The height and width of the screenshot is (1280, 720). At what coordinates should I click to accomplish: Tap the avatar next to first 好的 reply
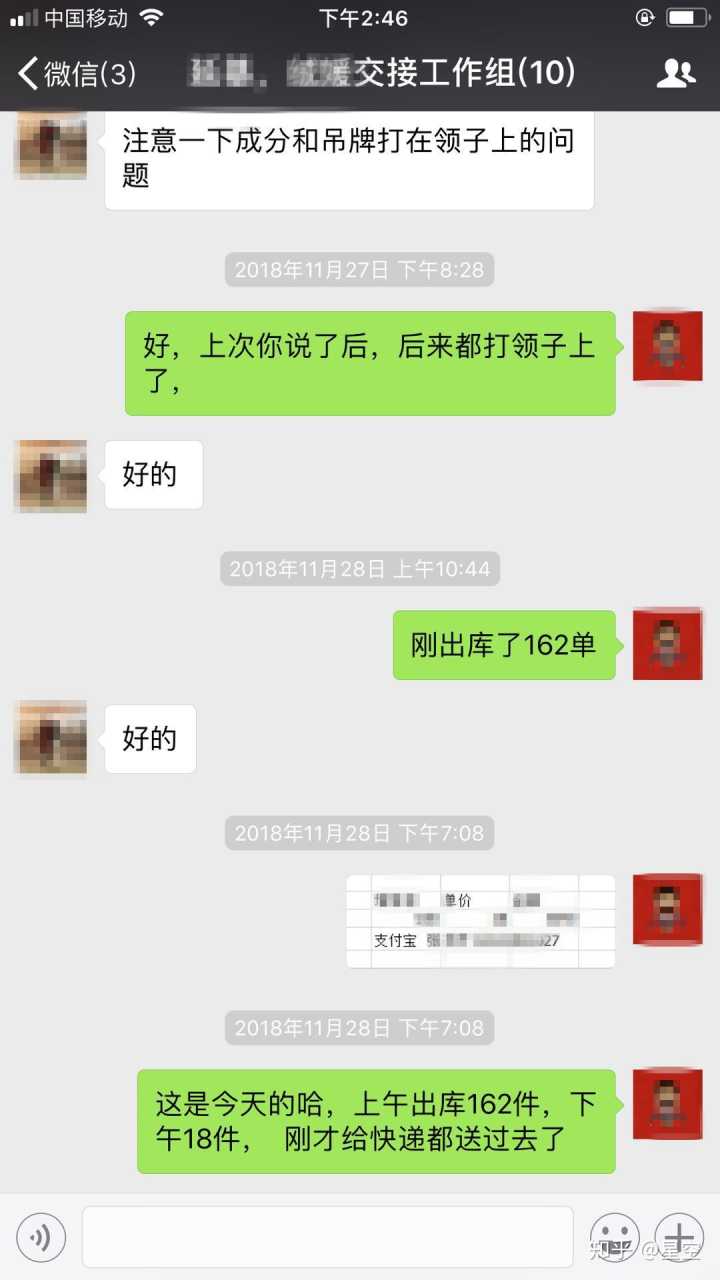tap(50, 476)
